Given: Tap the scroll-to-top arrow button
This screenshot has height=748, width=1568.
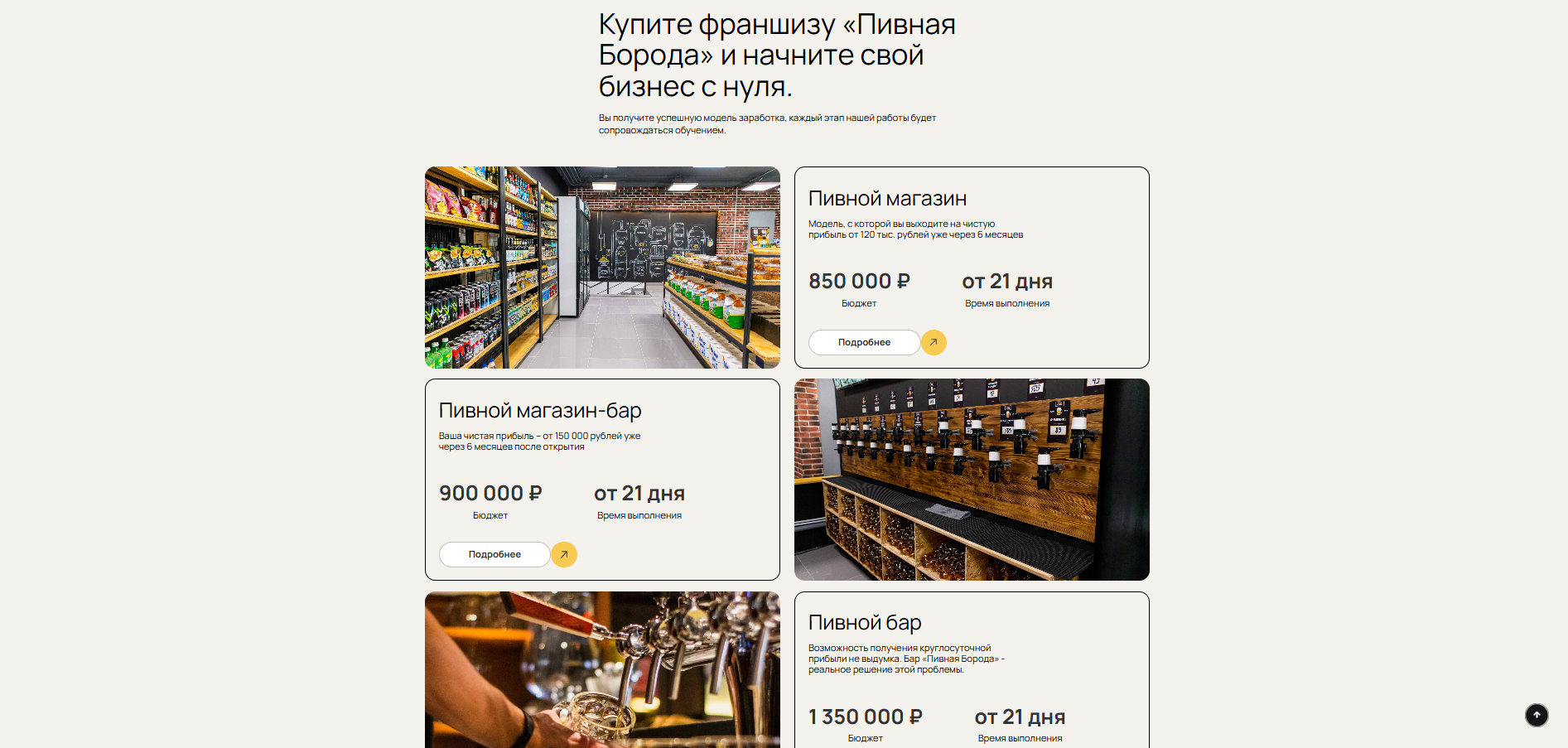Looking at the screenshot, I should [x=1537, y=715].
